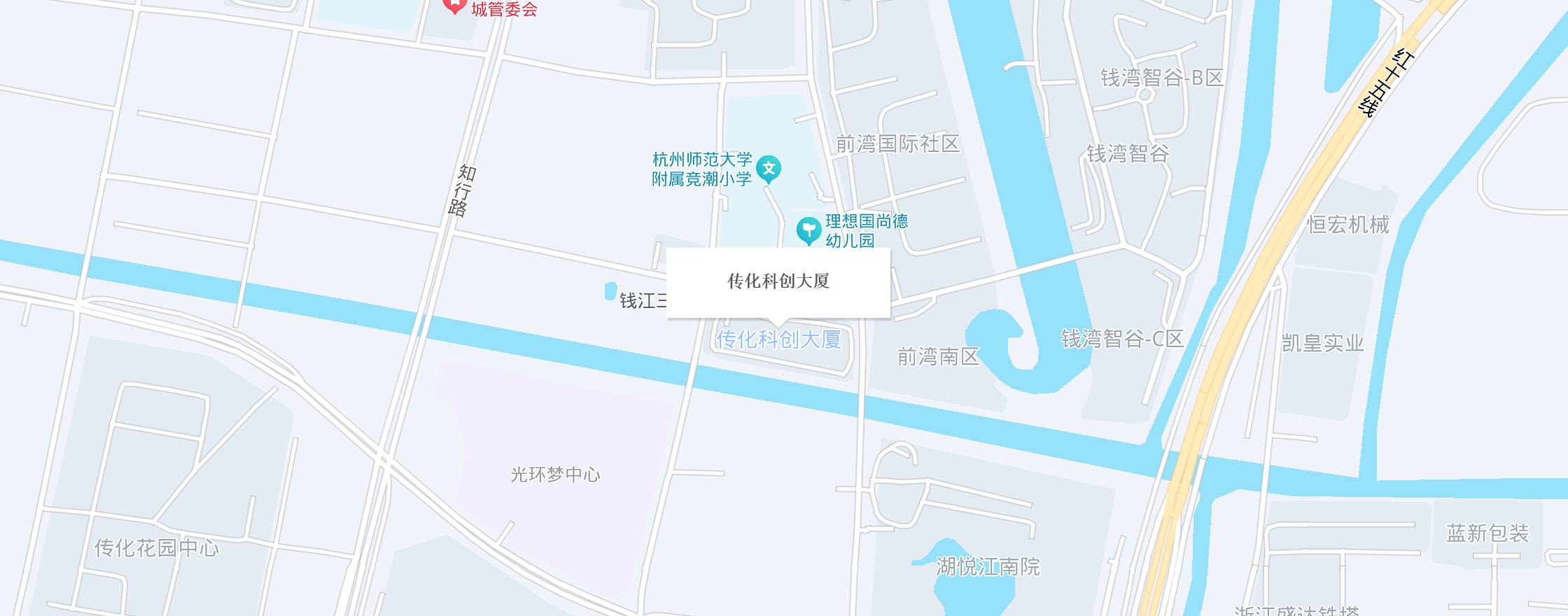Select the 理想国尚德幼儿园 kindergarten marker
This screenshot has height=616, width=1568.
tap(808, 229)
